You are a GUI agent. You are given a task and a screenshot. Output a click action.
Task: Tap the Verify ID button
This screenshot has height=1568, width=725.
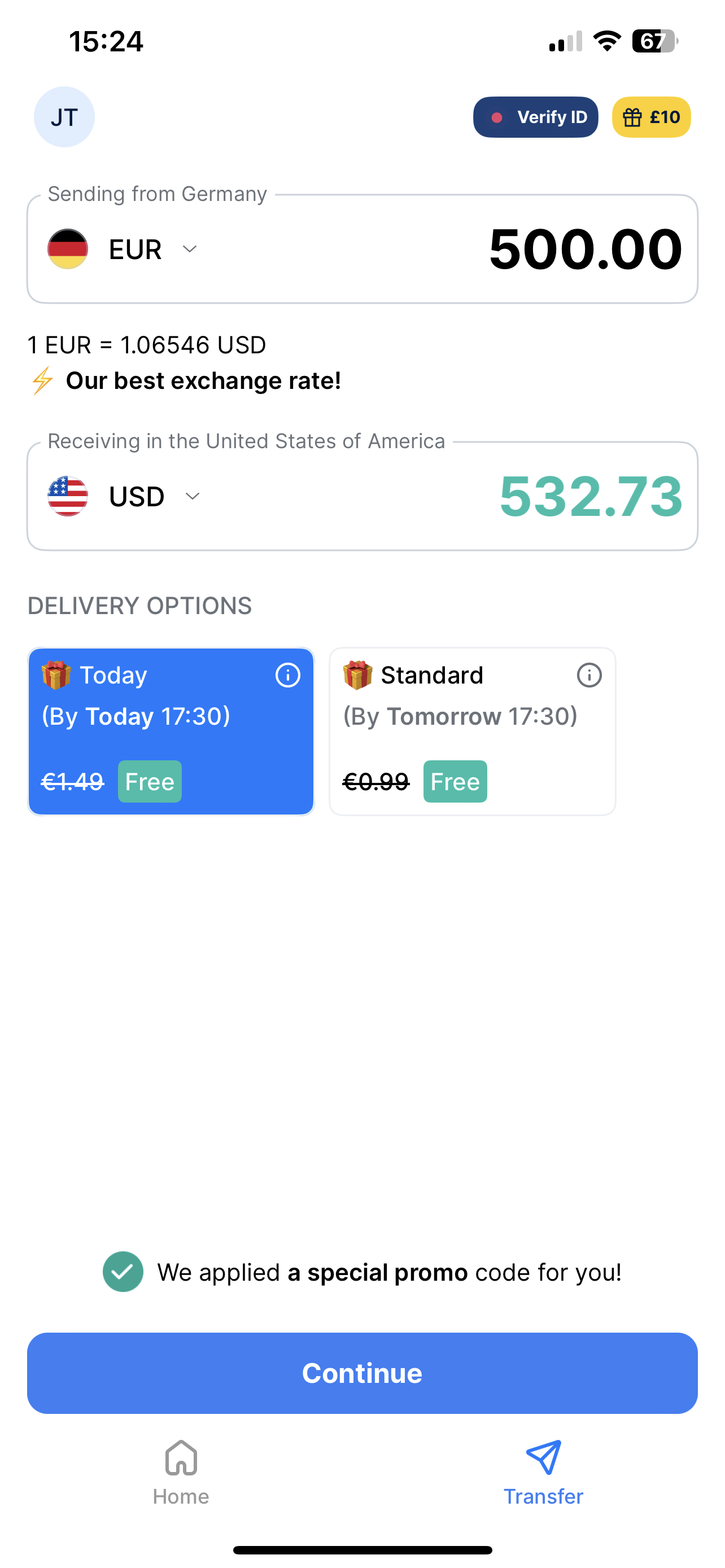point(535,117)
